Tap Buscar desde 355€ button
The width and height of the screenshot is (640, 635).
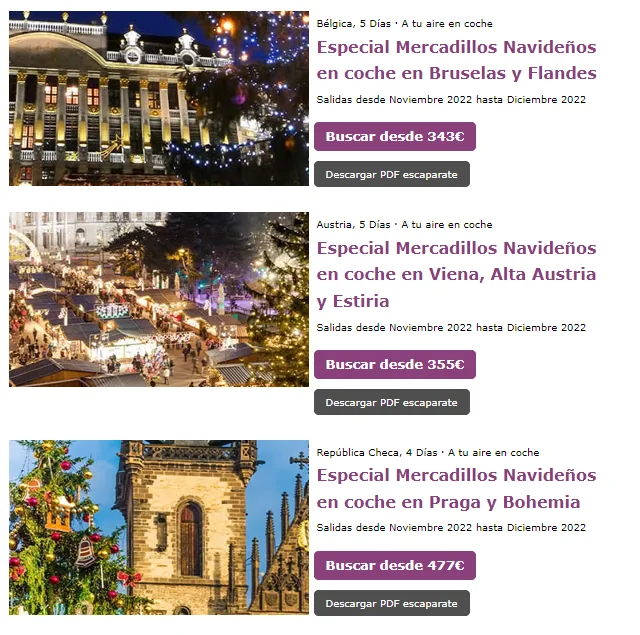pos(394,365)
